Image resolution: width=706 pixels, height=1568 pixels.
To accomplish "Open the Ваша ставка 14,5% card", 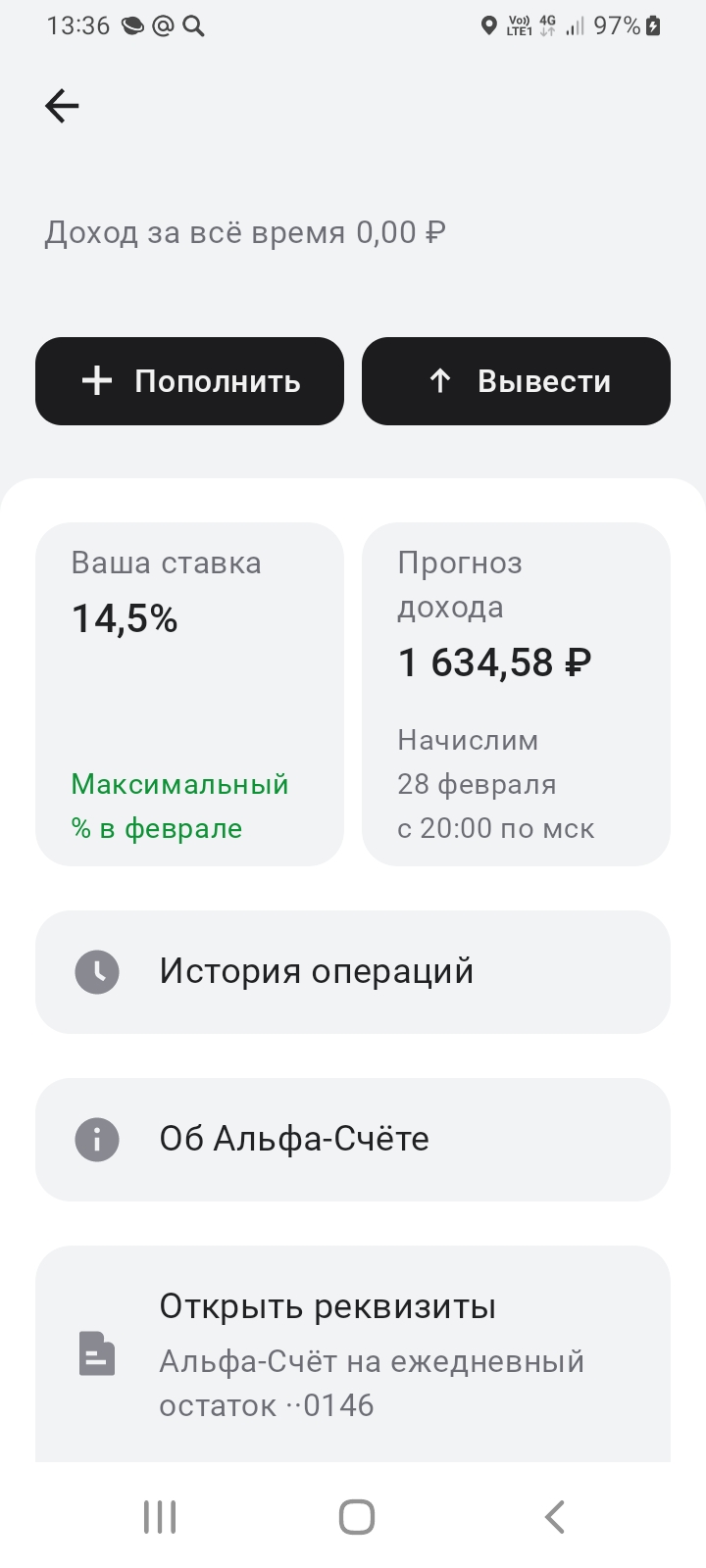I will 189,694.
